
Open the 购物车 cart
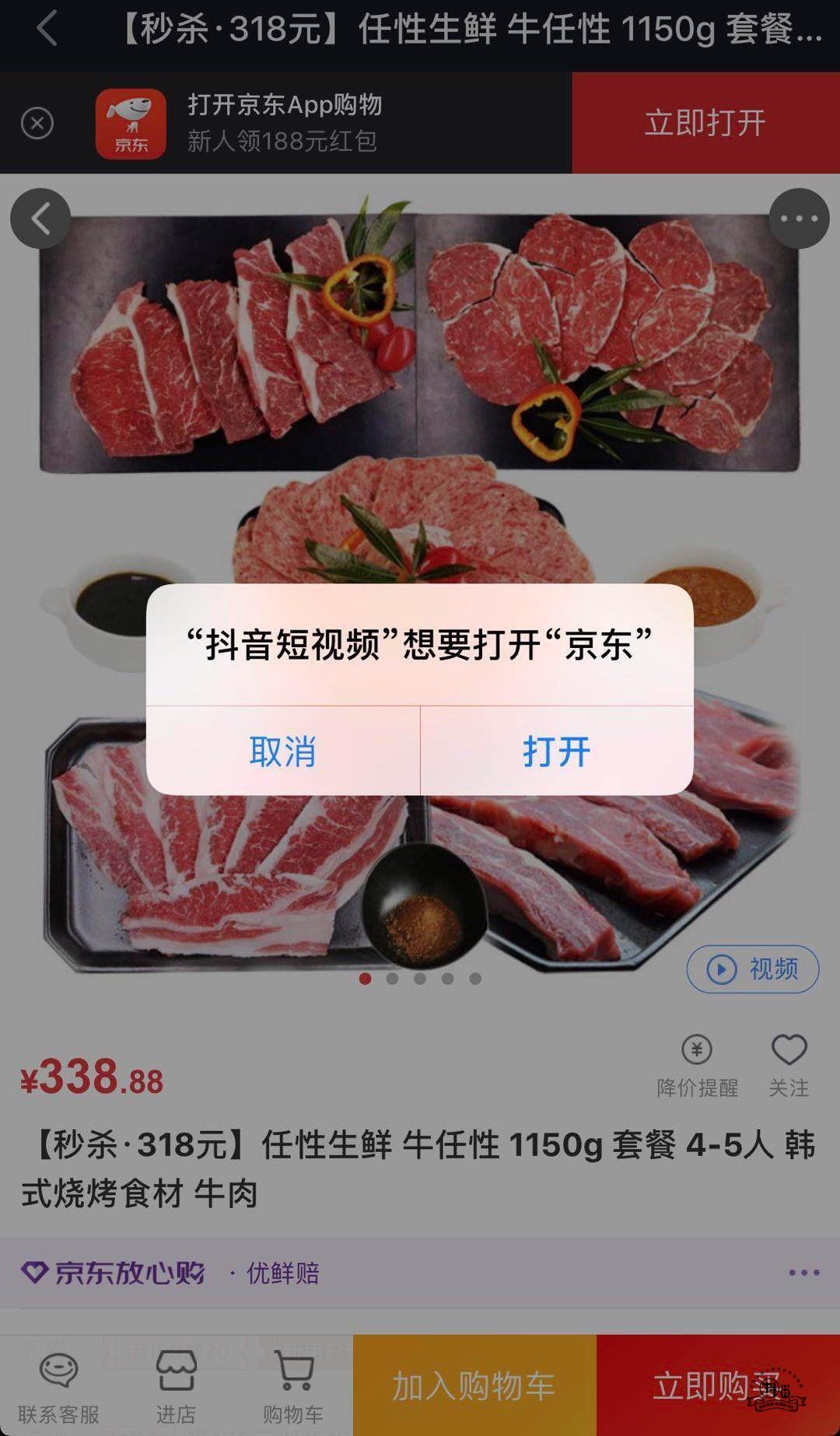293,1386
